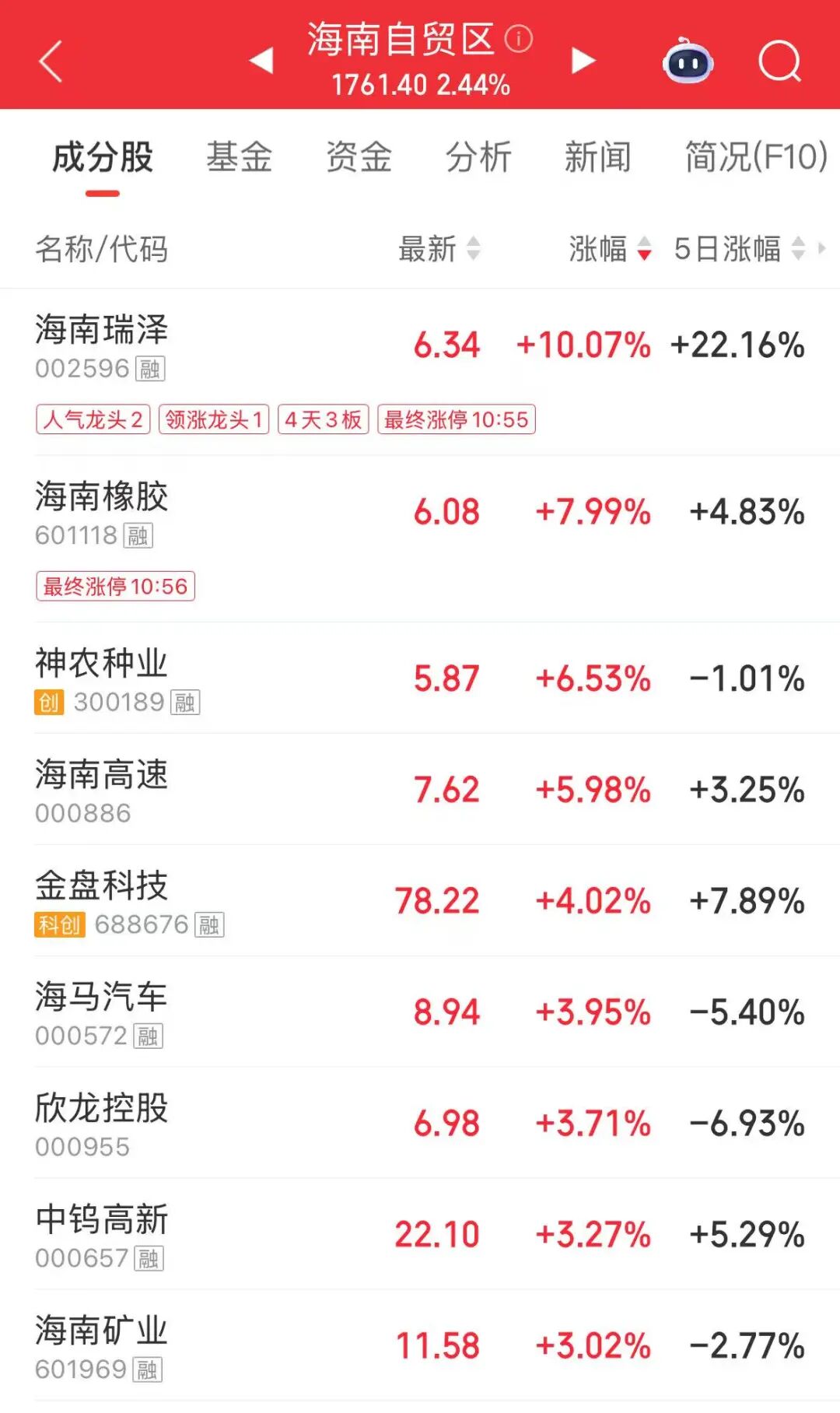Open stock 中钨高新 000657
Image resolution: width=840 pixels, height=1413 pixels.
102,1234
